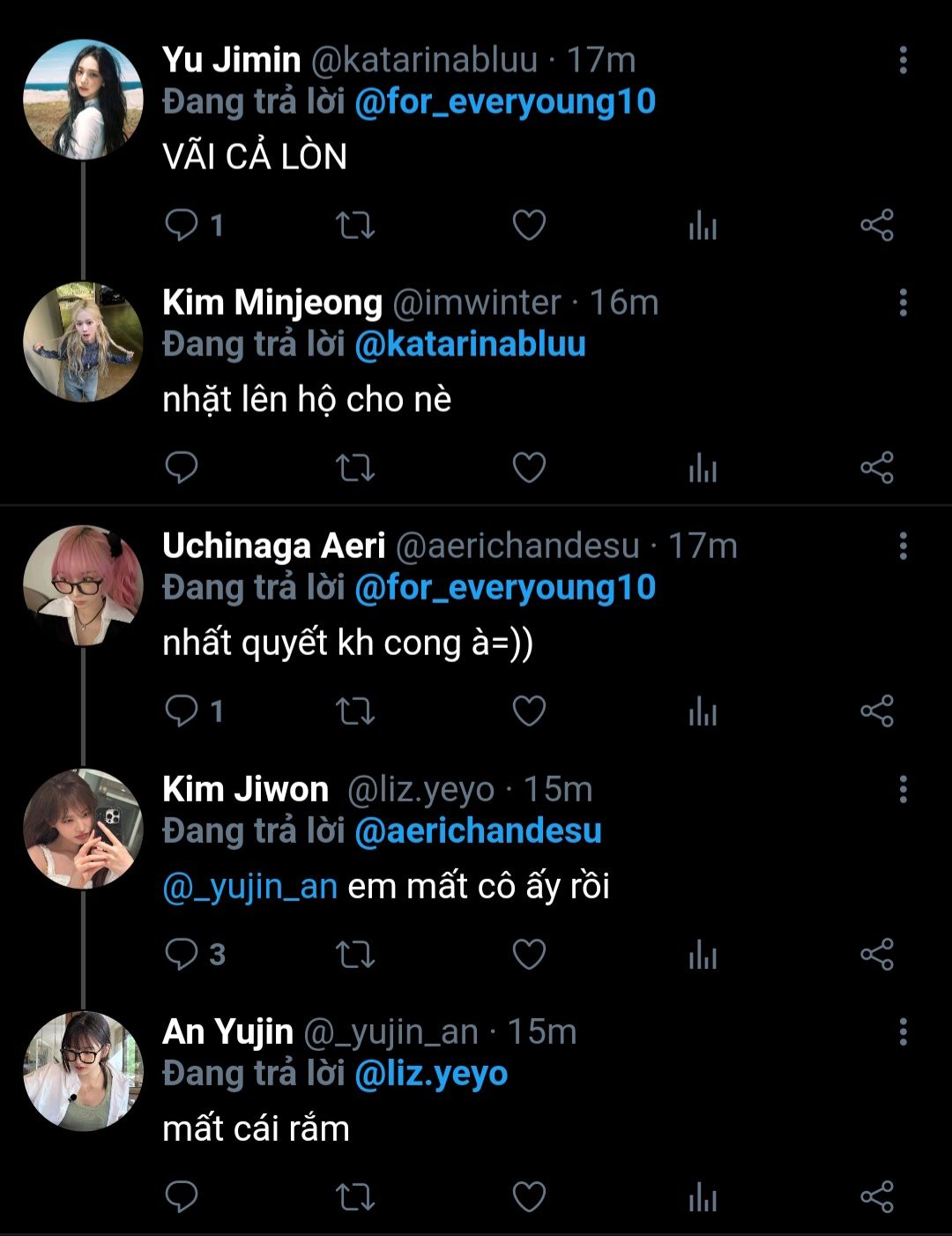Retweet Kim Jiwon's tweet
952x1236 pixels.
tap(355, 954)
